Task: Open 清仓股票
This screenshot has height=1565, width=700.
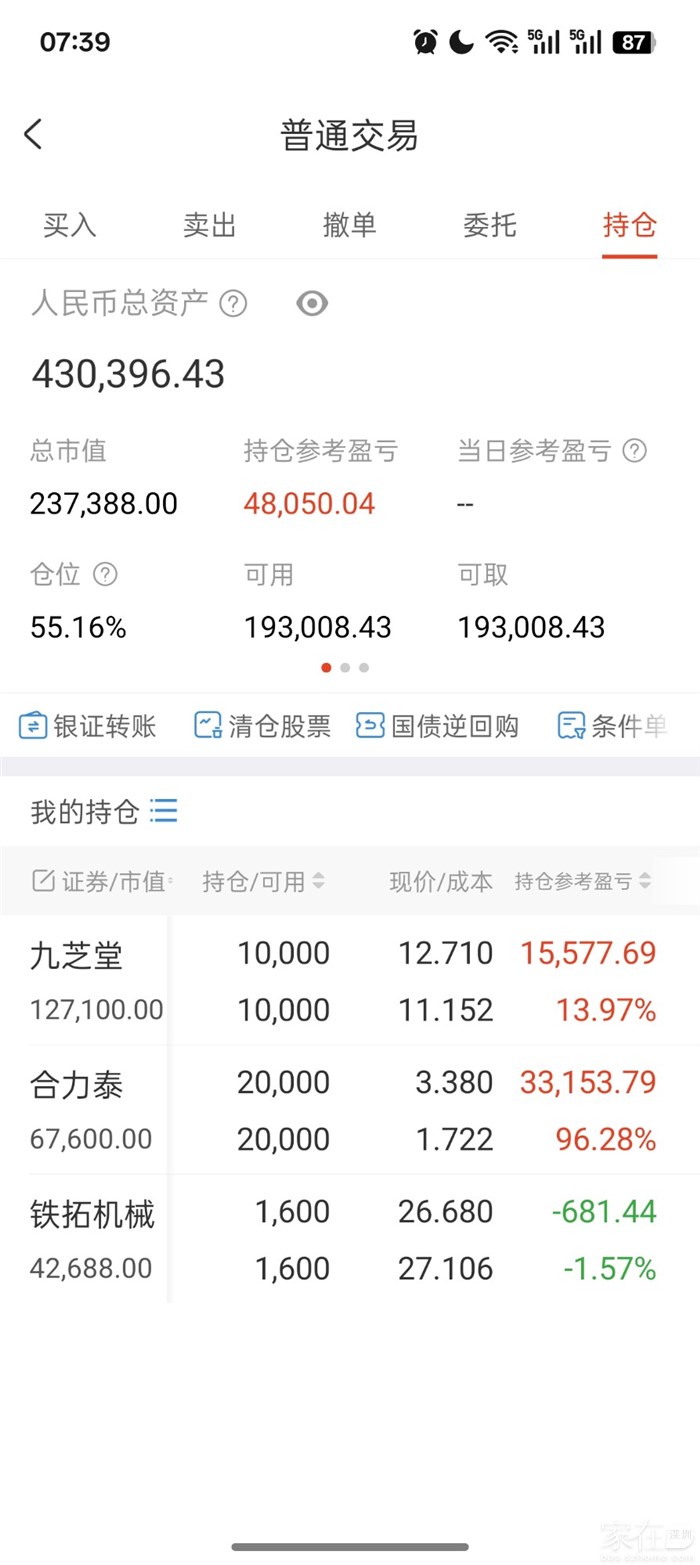Action: click(x=262, y=726)
